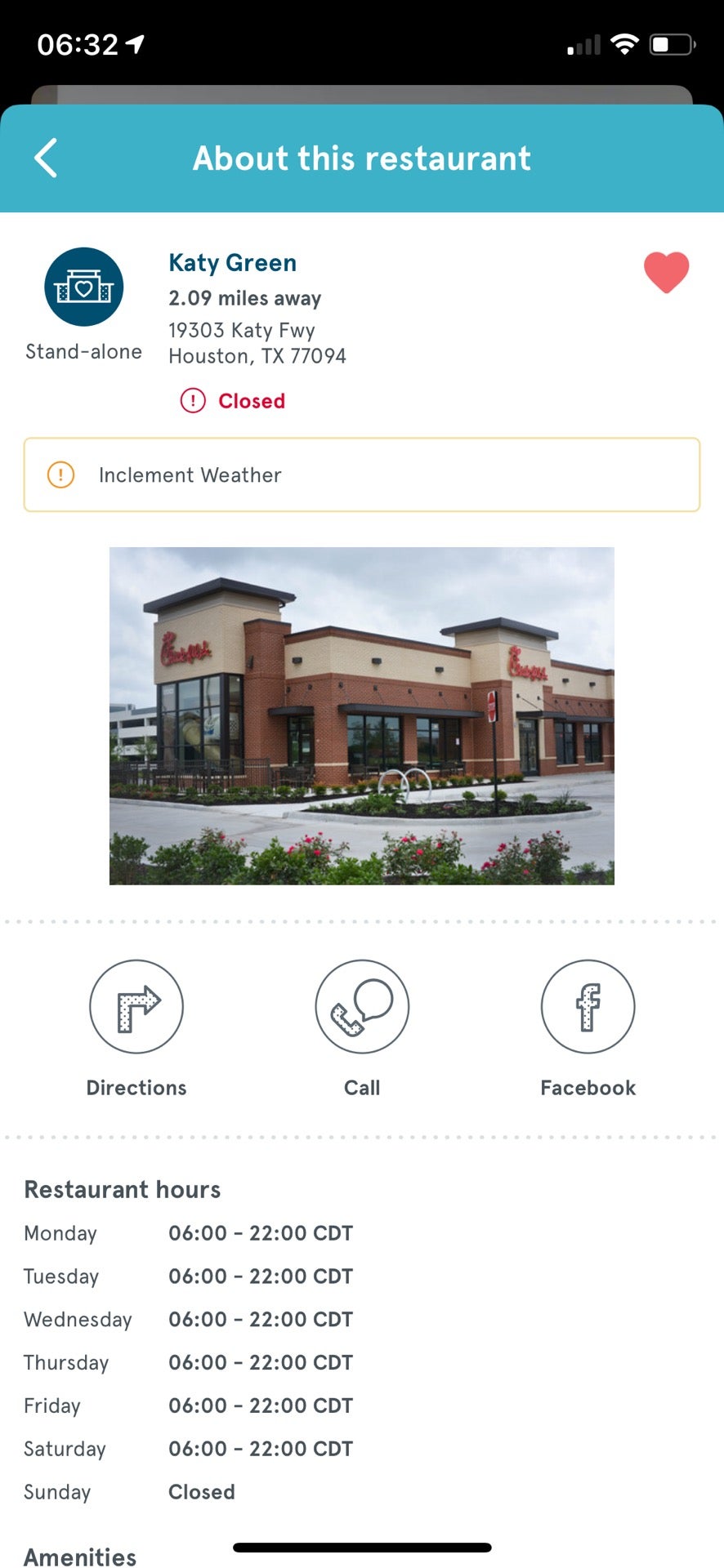This screenshot has width=724, height=1568.
Task: Expand the Inclement Weather notice
Action: click(x=362, y=474)
